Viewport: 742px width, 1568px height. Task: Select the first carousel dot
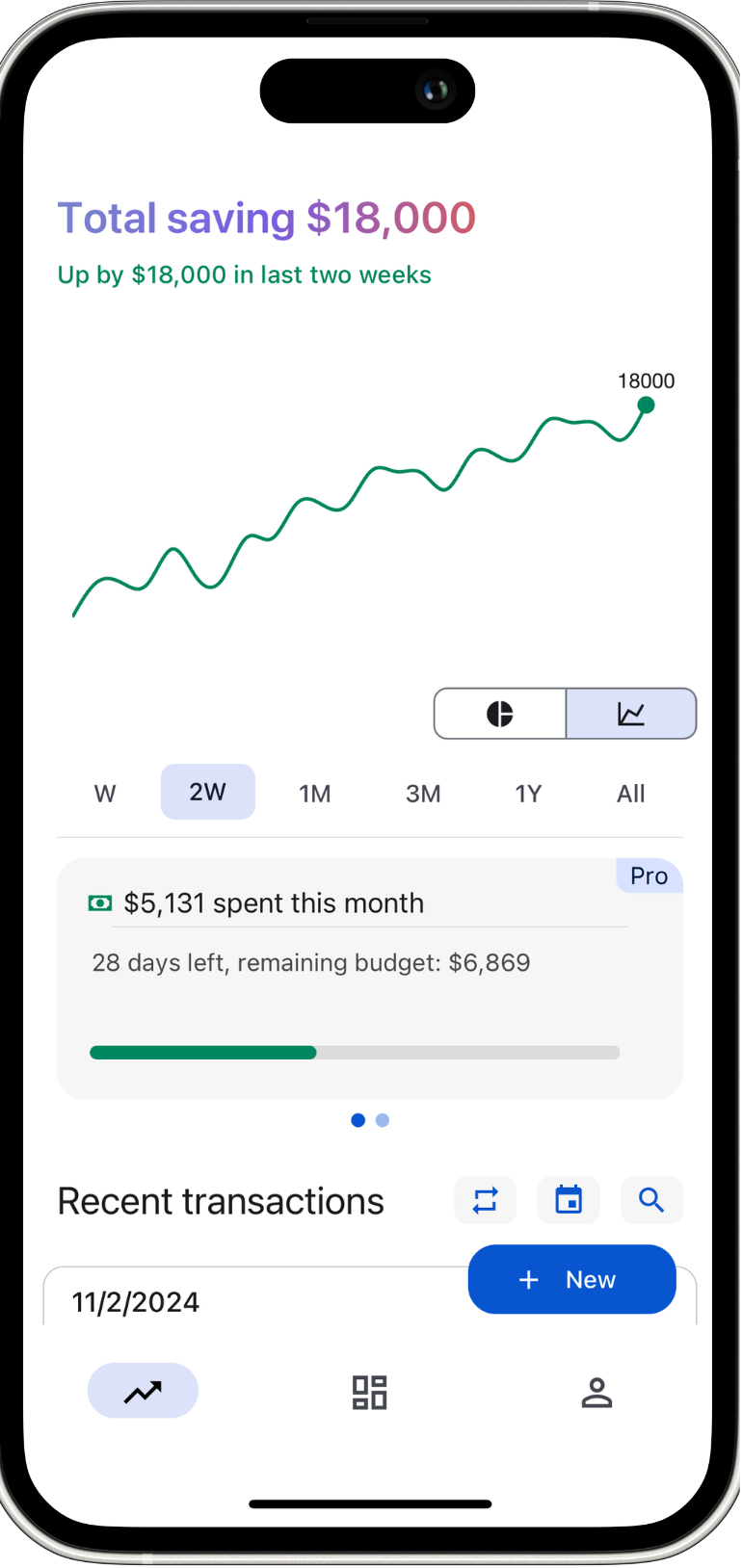click(358, 1120)
